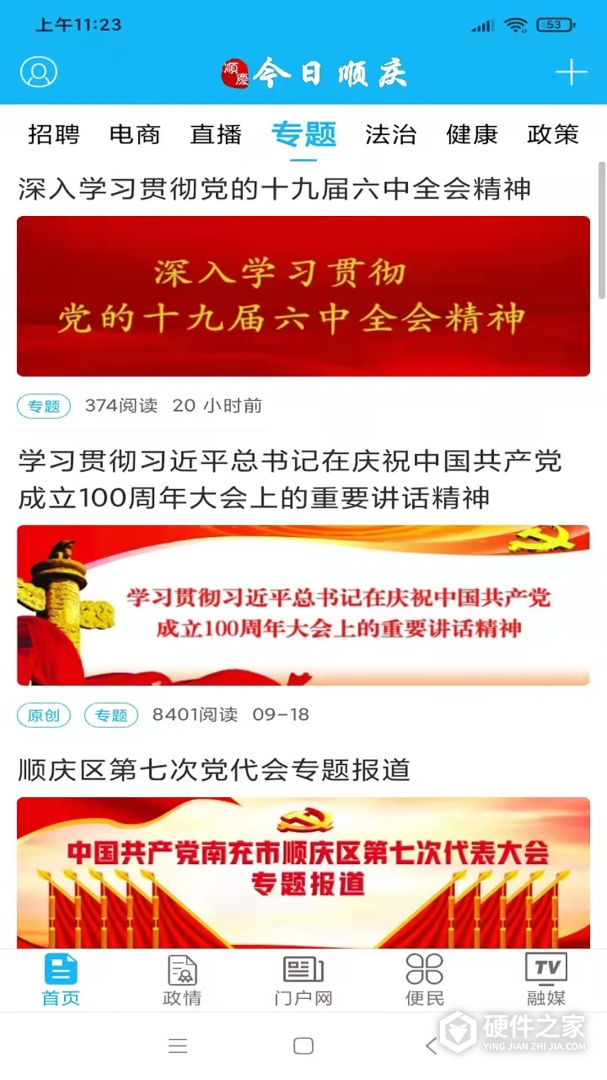Go to the 健康 tab
The width and height of the screenshot is (607, 1080).
pos(472,134)
